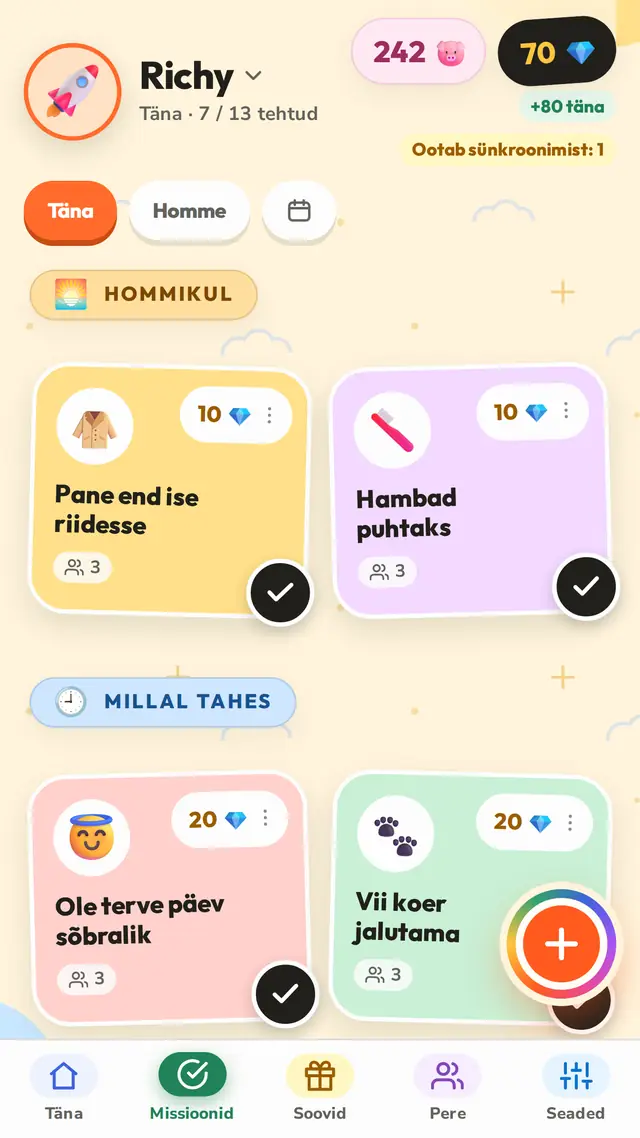Switch to the Homme day filter
The height and width of the screenshot is (1138, 640).
point(189,211)
